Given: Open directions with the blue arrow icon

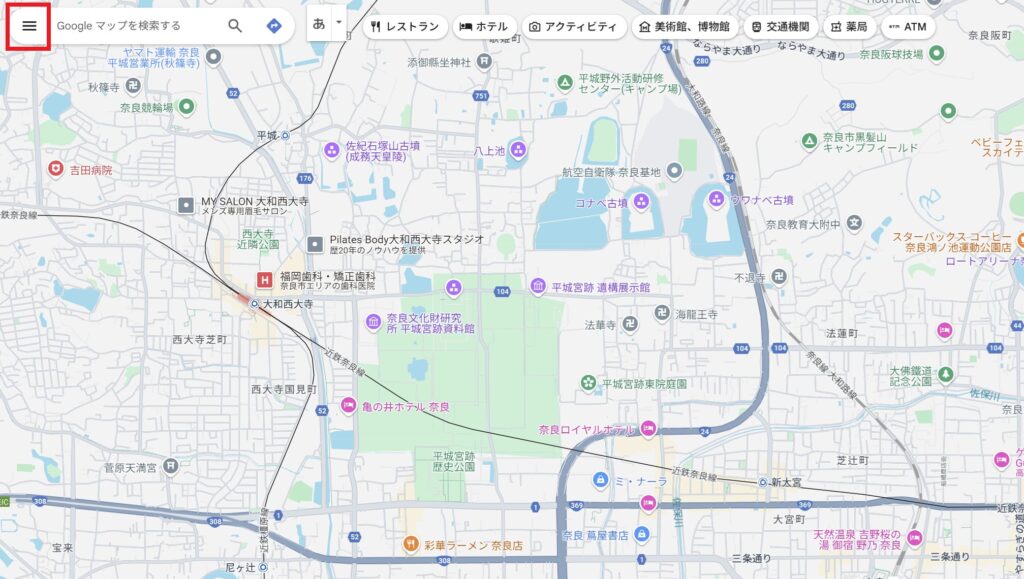Looking at the screenshot, I should [x=274, y=26].
